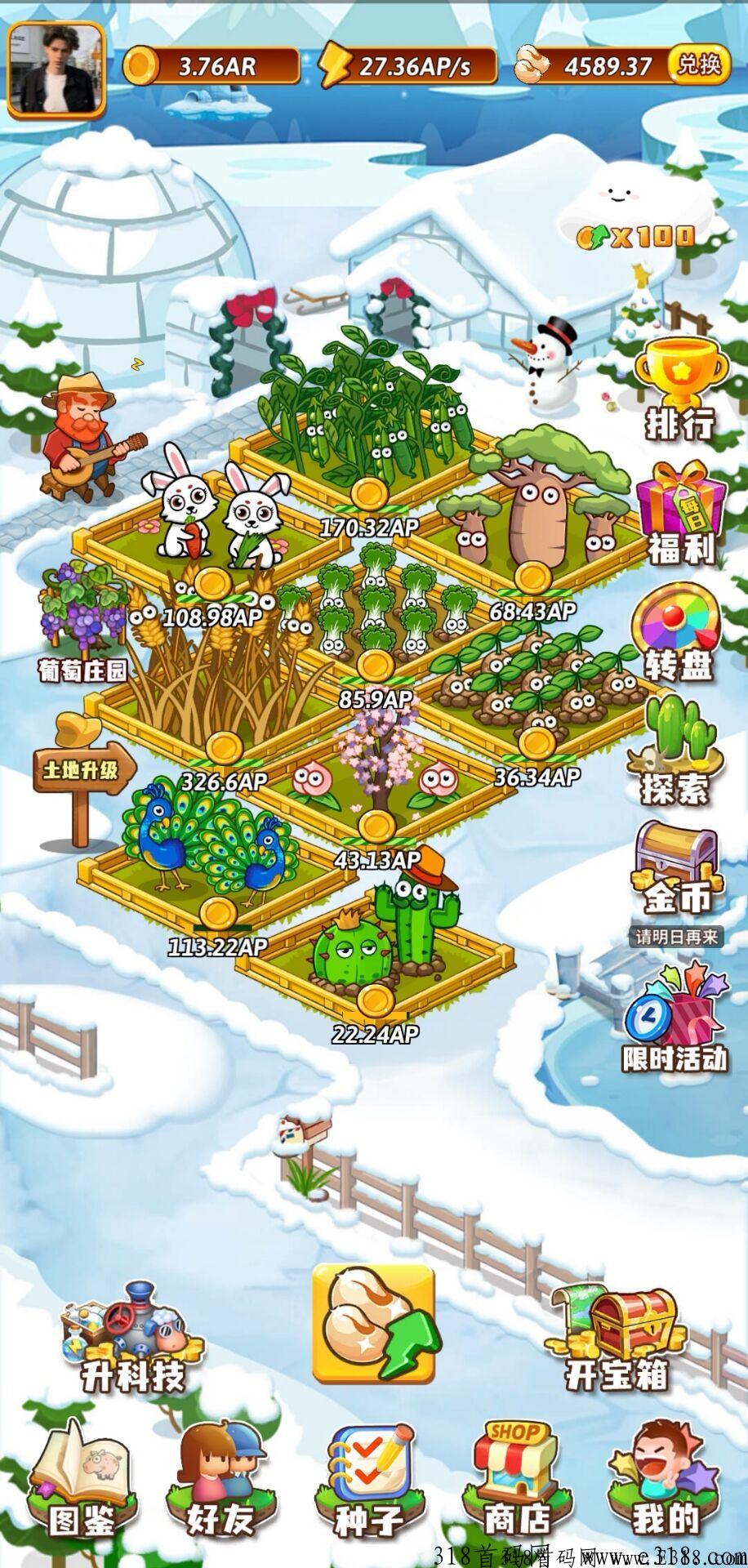
Task: Open the 排行 ranking trophy
Action: pyautogui.click(x=679, y=389)
